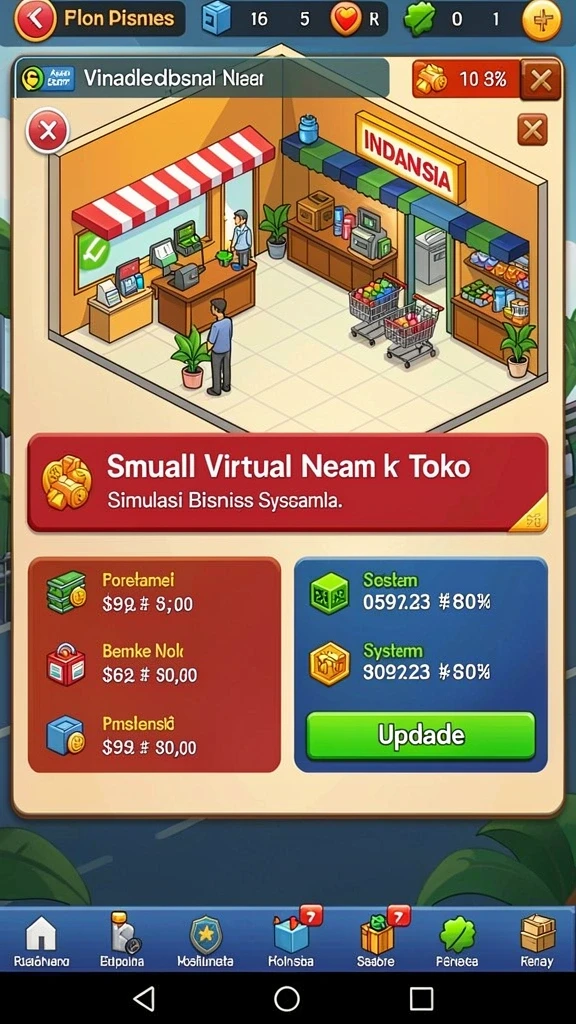
Task: Open the Edpoina tab
Action: click(122, 940)
